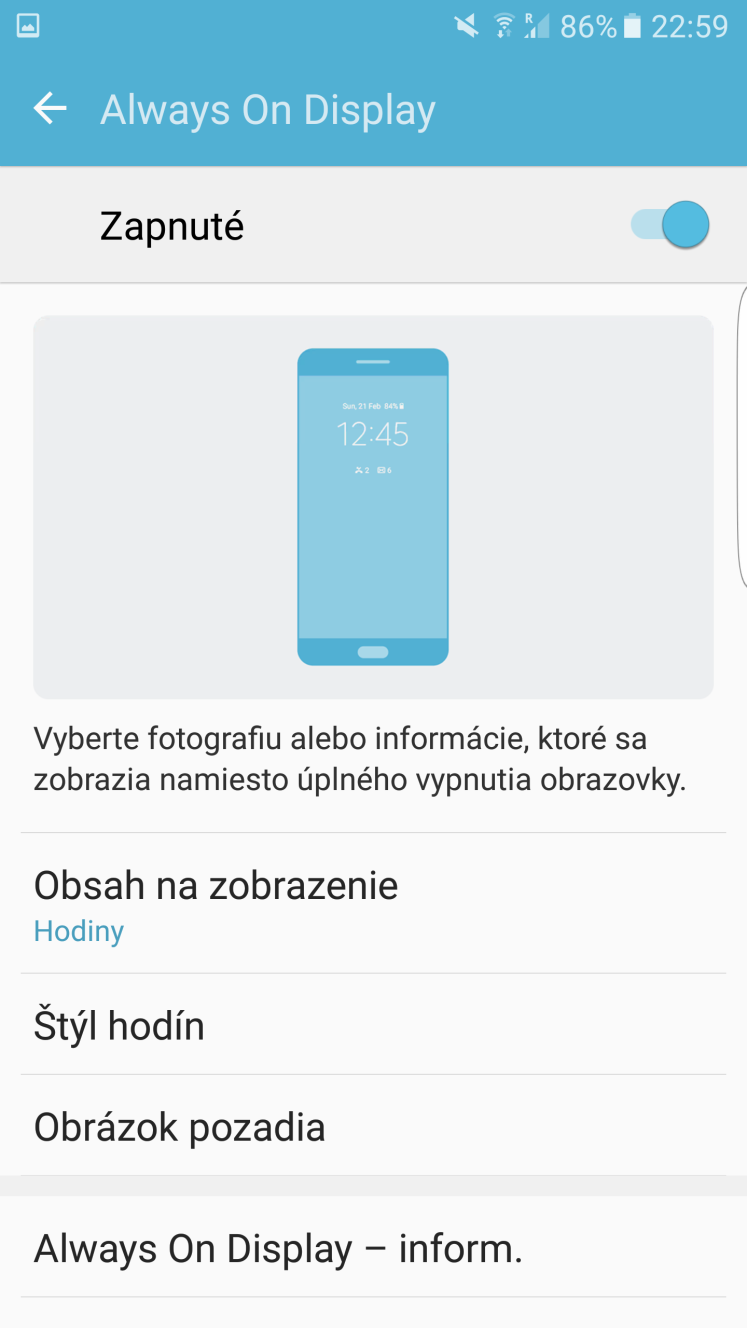Open Štýl hodín option
This screenshot has height=1328, width=747.
pos(373,1025)
